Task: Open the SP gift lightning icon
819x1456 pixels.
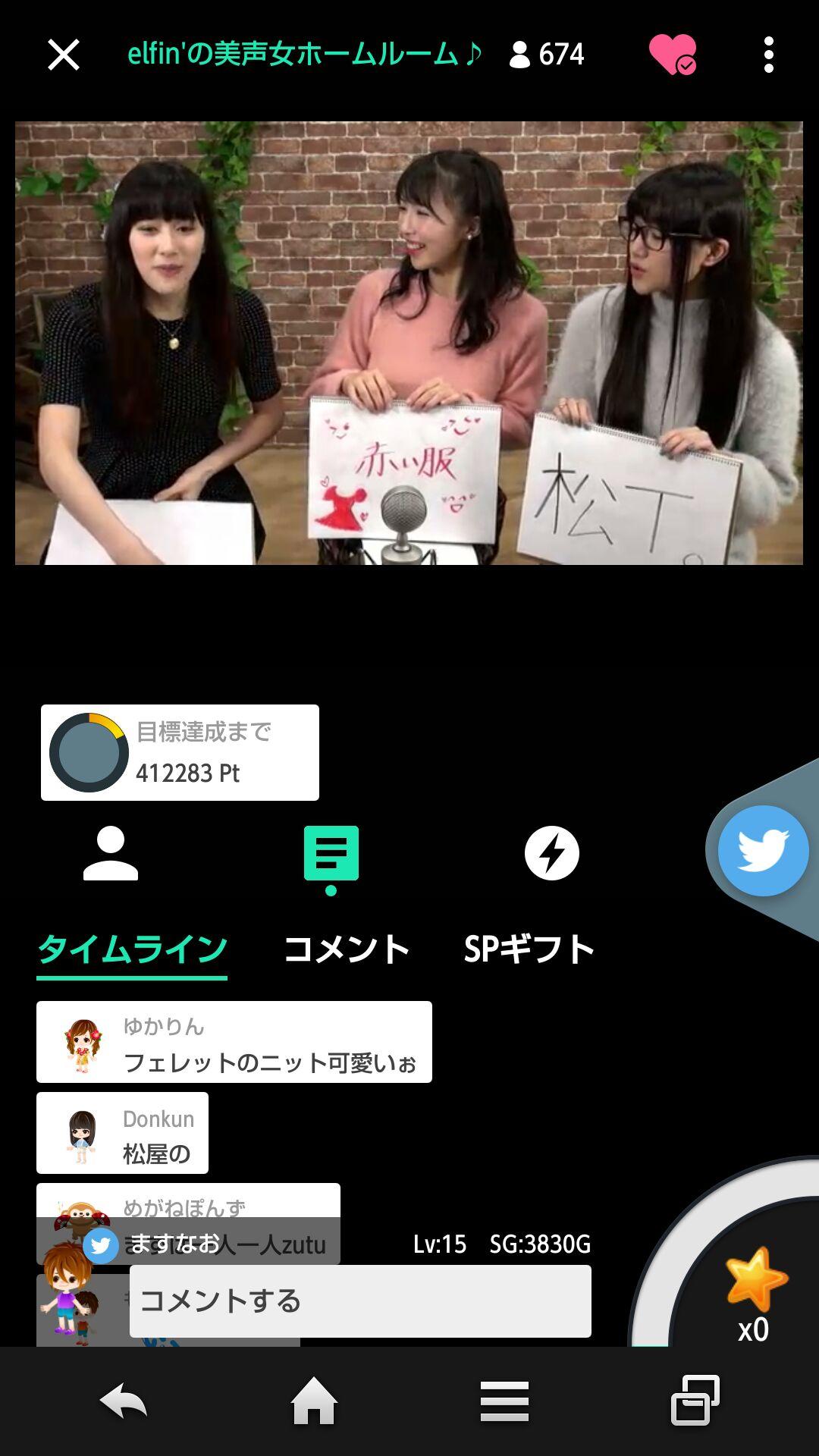Action: coord(551,854)
